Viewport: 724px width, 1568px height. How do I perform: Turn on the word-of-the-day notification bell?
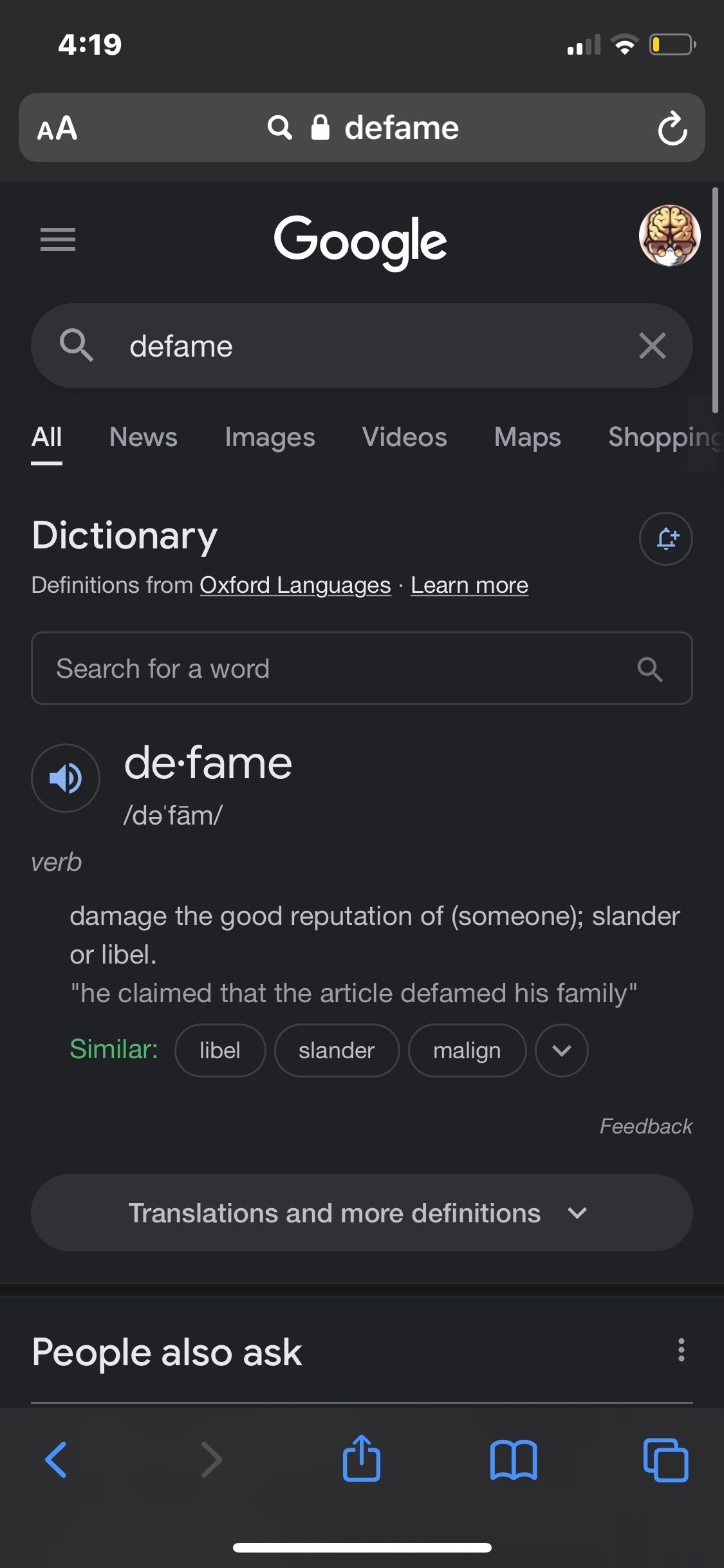[x=665, y=539]
